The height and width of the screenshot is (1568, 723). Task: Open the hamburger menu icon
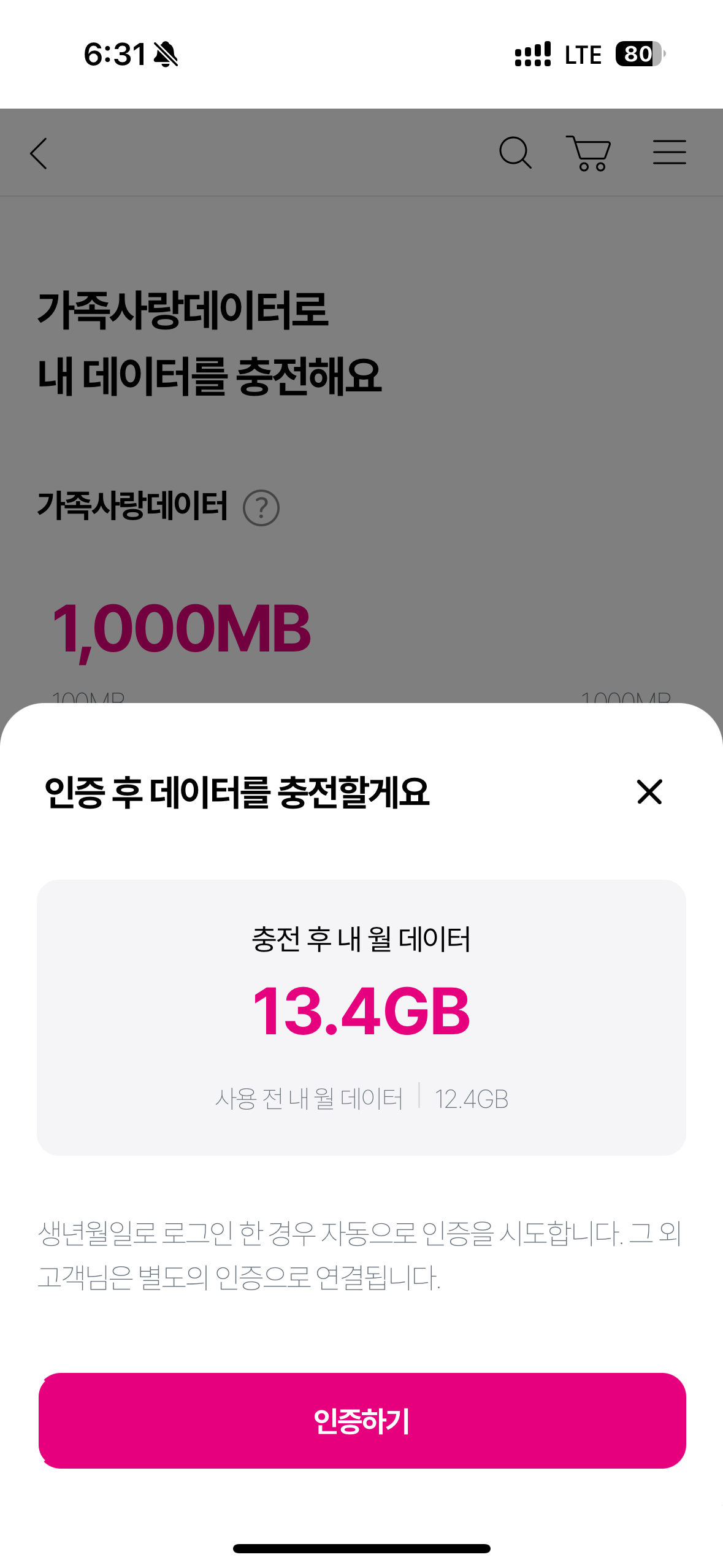coord(670,153)
